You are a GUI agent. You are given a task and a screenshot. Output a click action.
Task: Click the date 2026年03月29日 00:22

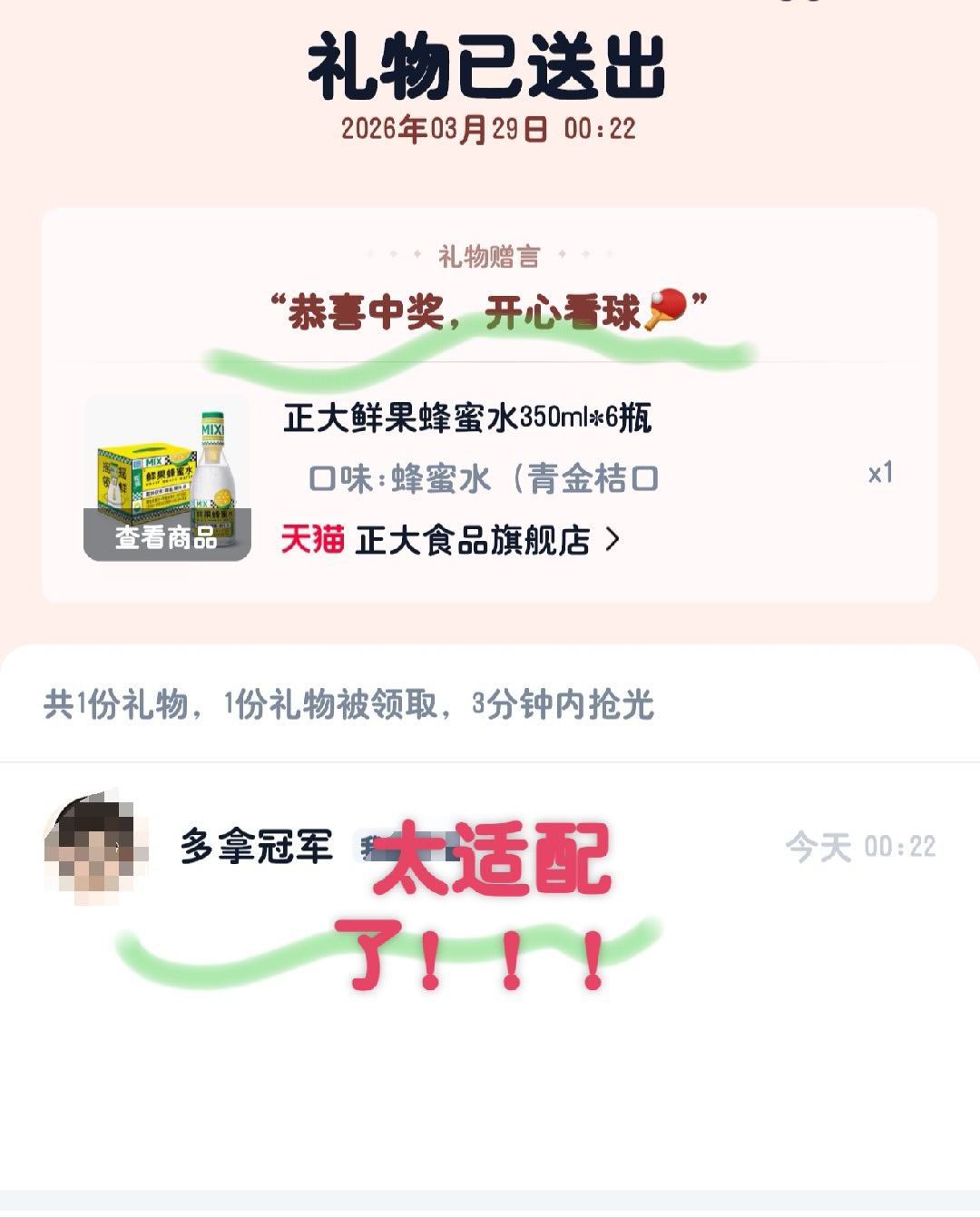pyautogui.click(x=490, y=129)
